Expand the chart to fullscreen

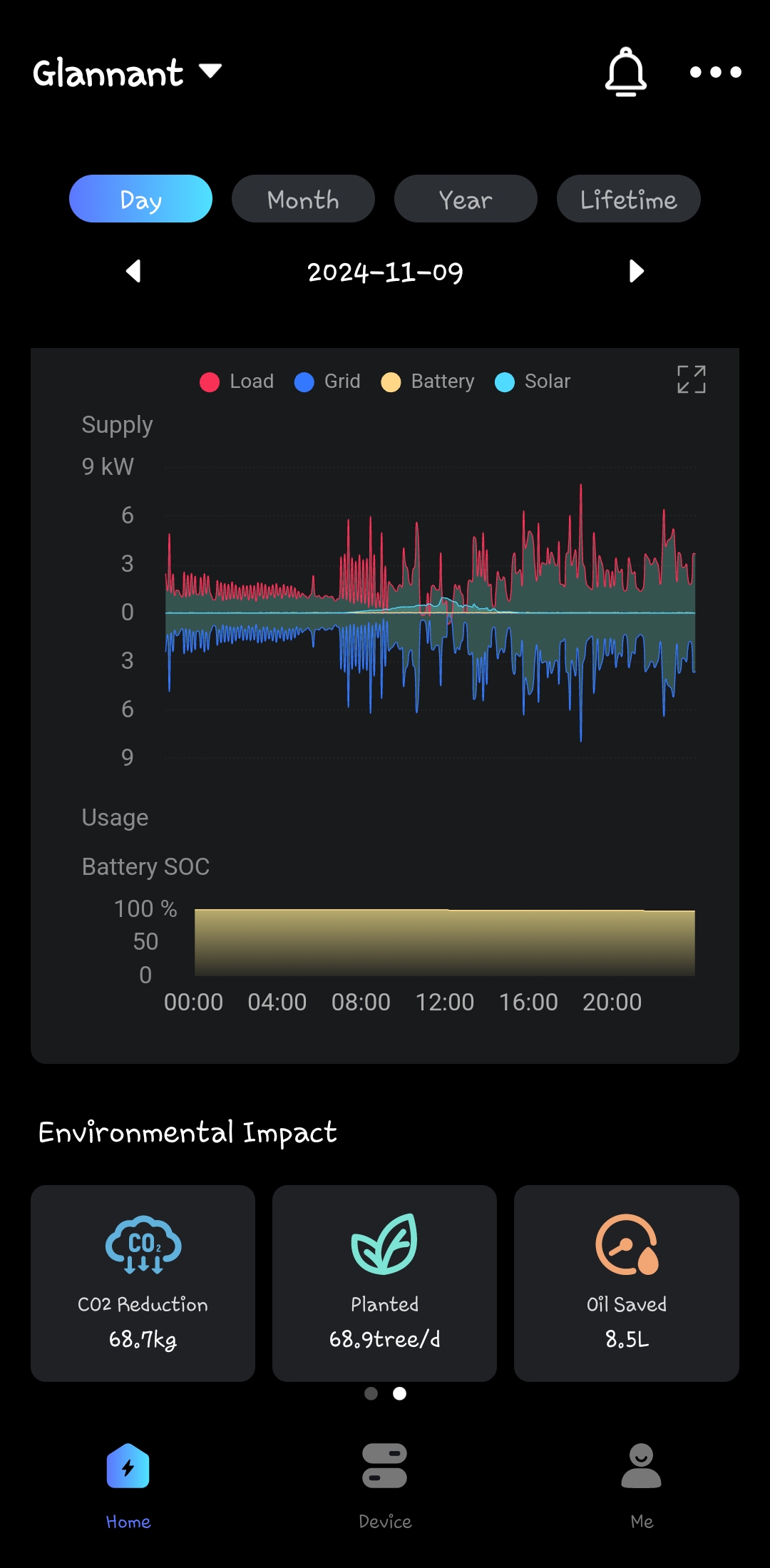691,379
